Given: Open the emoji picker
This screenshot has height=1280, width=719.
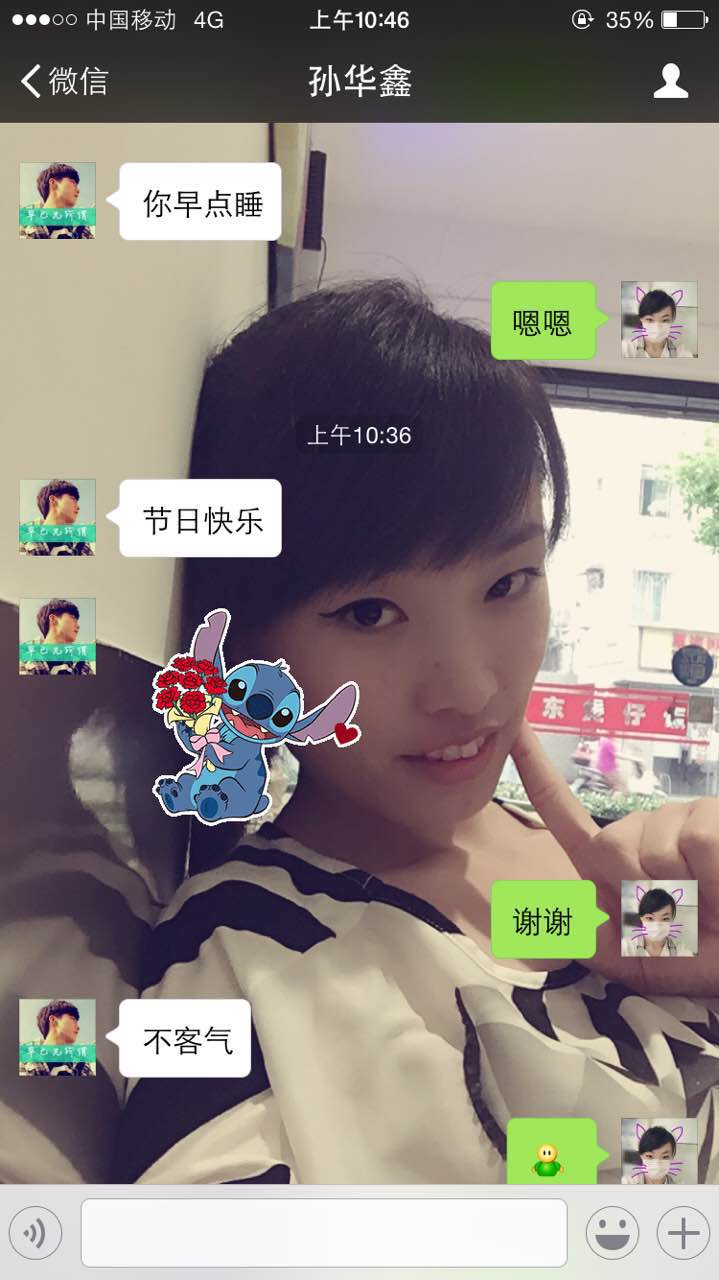Looking at the screenshot, I should [612, 1233].
